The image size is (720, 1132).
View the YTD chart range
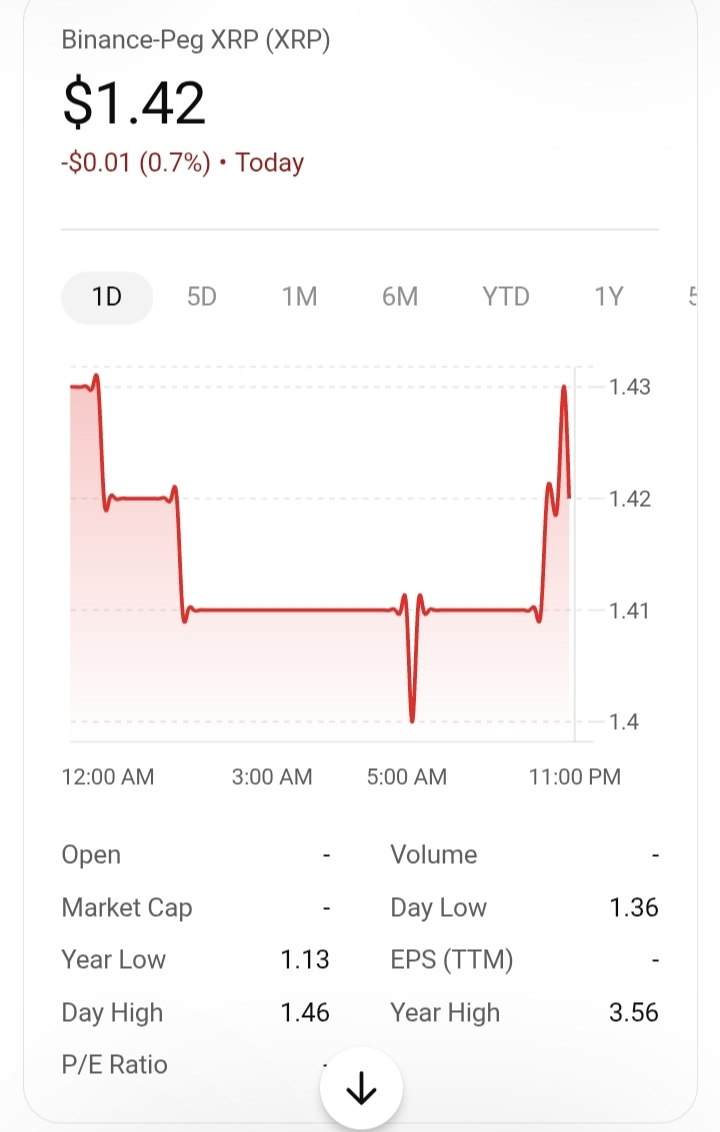[x=506, y=297]
